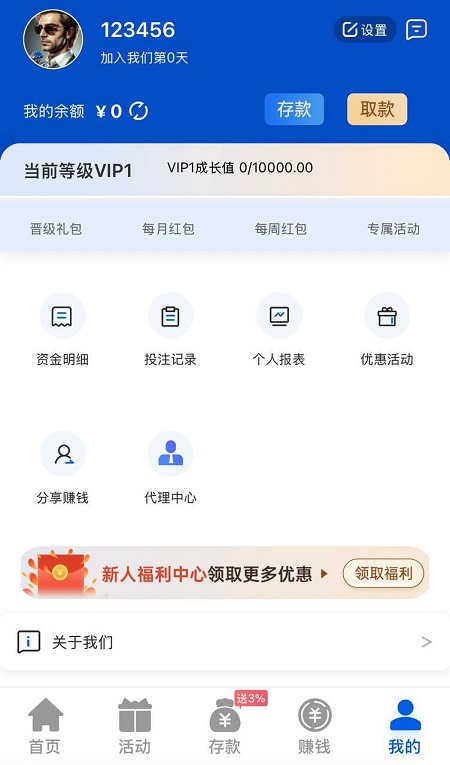This screenshot has height=765, width=450.
Task: View 投注记录
Action: 170,330
